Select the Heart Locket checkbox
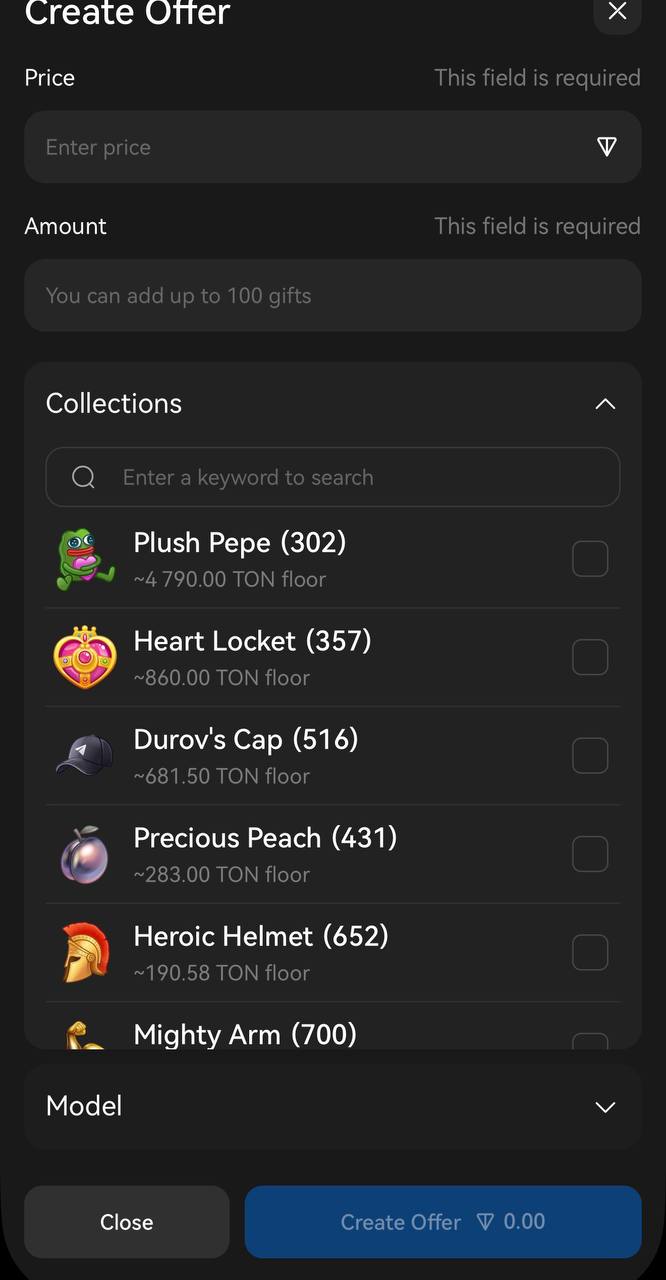 click(590, 657)
